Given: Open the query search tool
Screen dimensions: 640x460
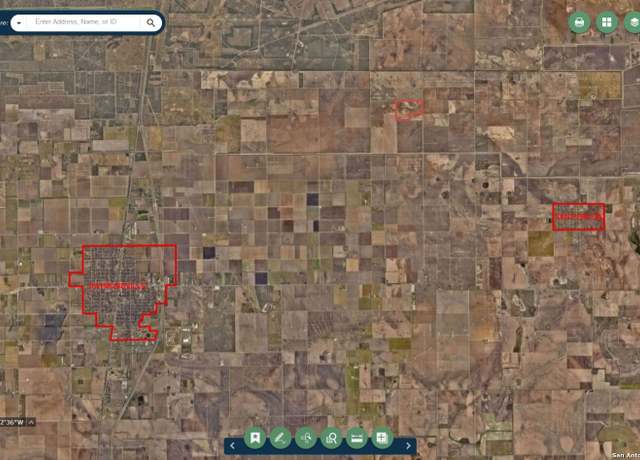Looking at the screenshot, I should [x=331, y=438].
